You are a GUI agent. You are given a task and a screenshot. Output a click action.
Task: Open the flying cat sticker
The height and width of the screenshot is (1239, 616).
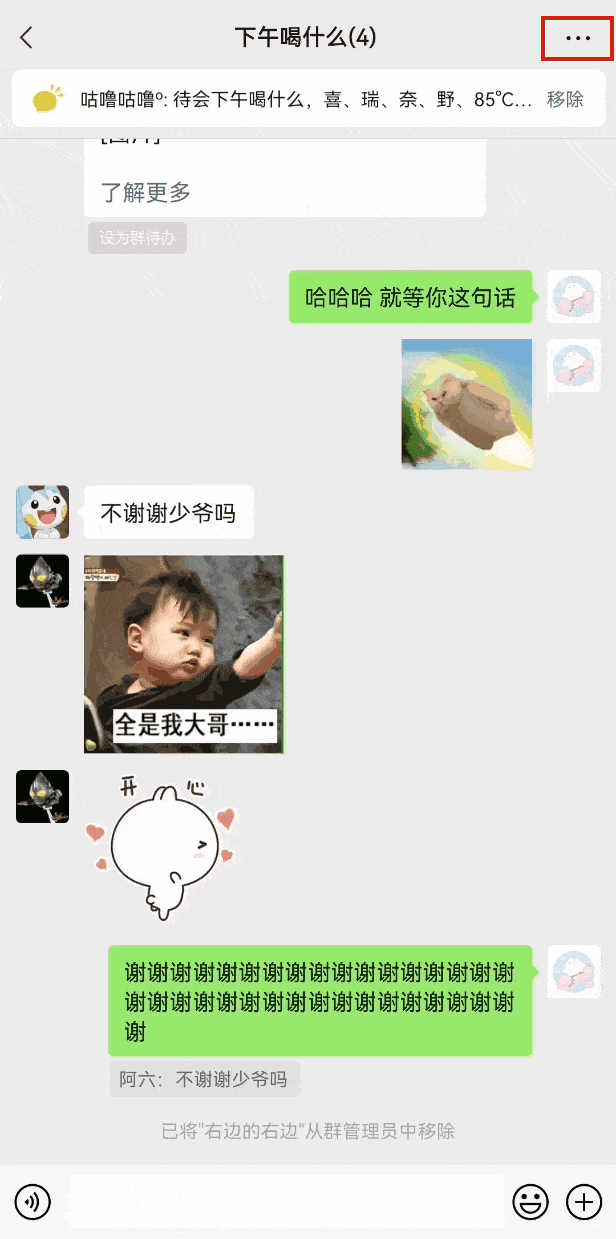click(467, 404)
